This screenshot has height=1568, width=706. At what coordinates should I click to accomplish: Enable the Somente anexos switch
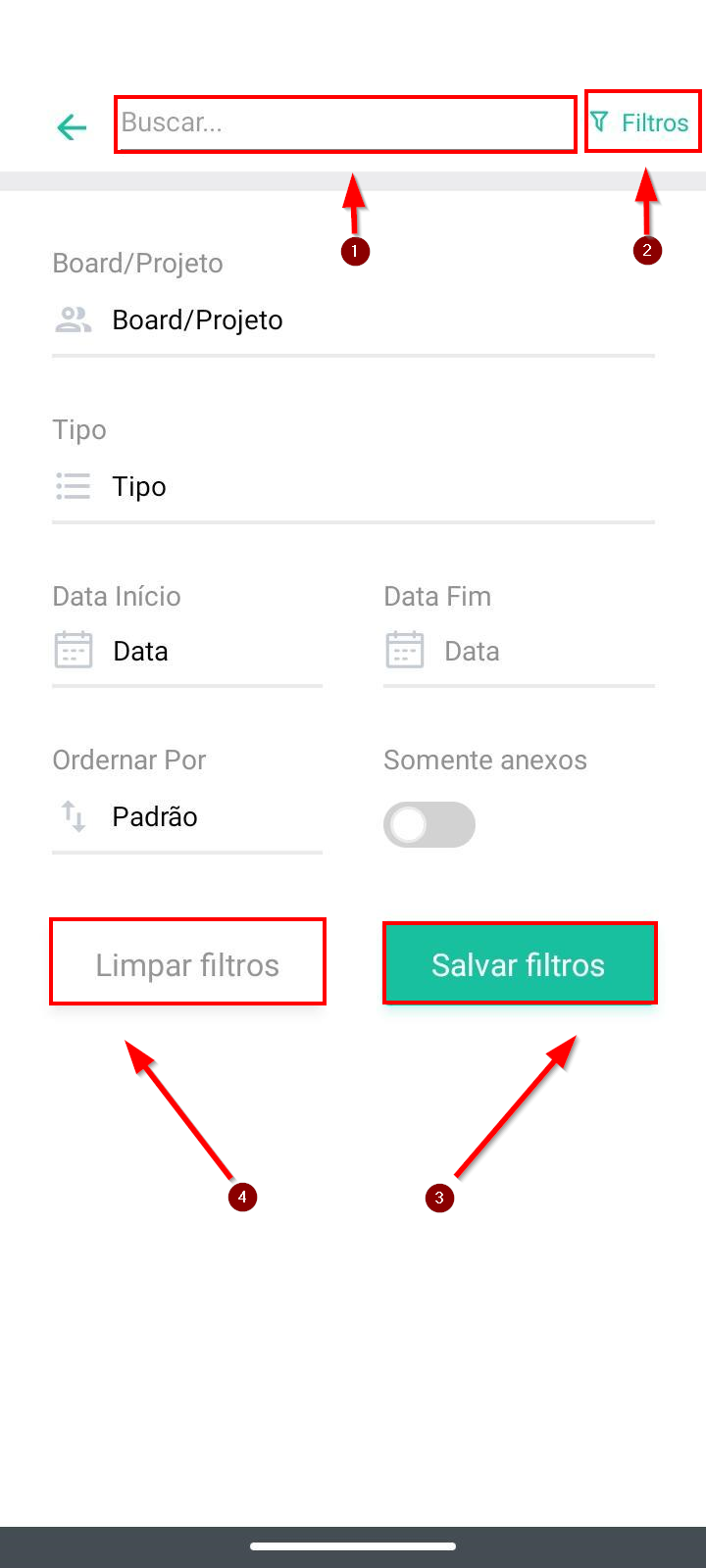pos(429,825)
